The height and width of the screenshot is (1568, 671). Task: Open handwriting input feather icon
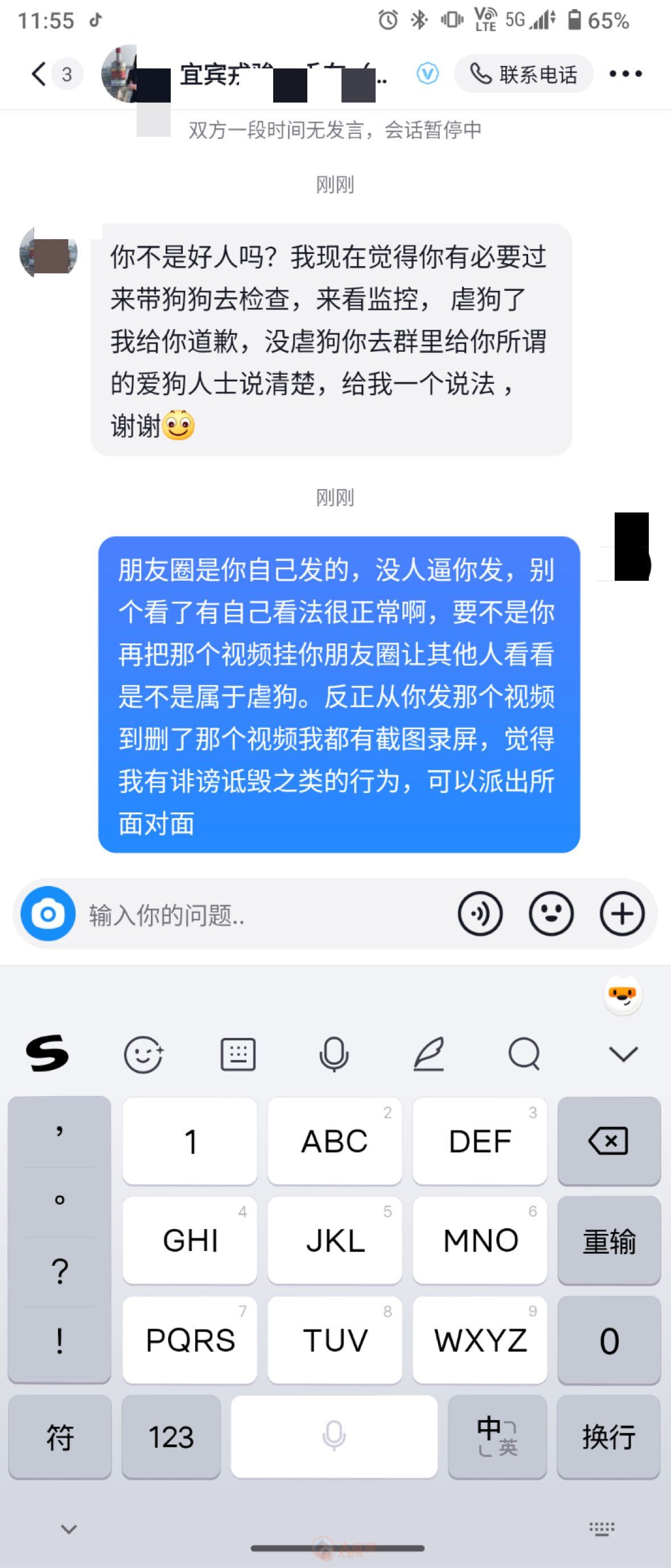(429, 1054)
